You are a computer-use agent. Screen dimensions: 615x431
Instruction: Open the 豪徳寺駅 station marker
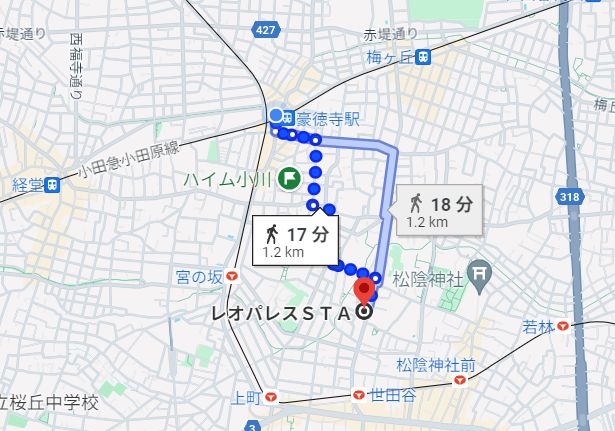[288, 116]
